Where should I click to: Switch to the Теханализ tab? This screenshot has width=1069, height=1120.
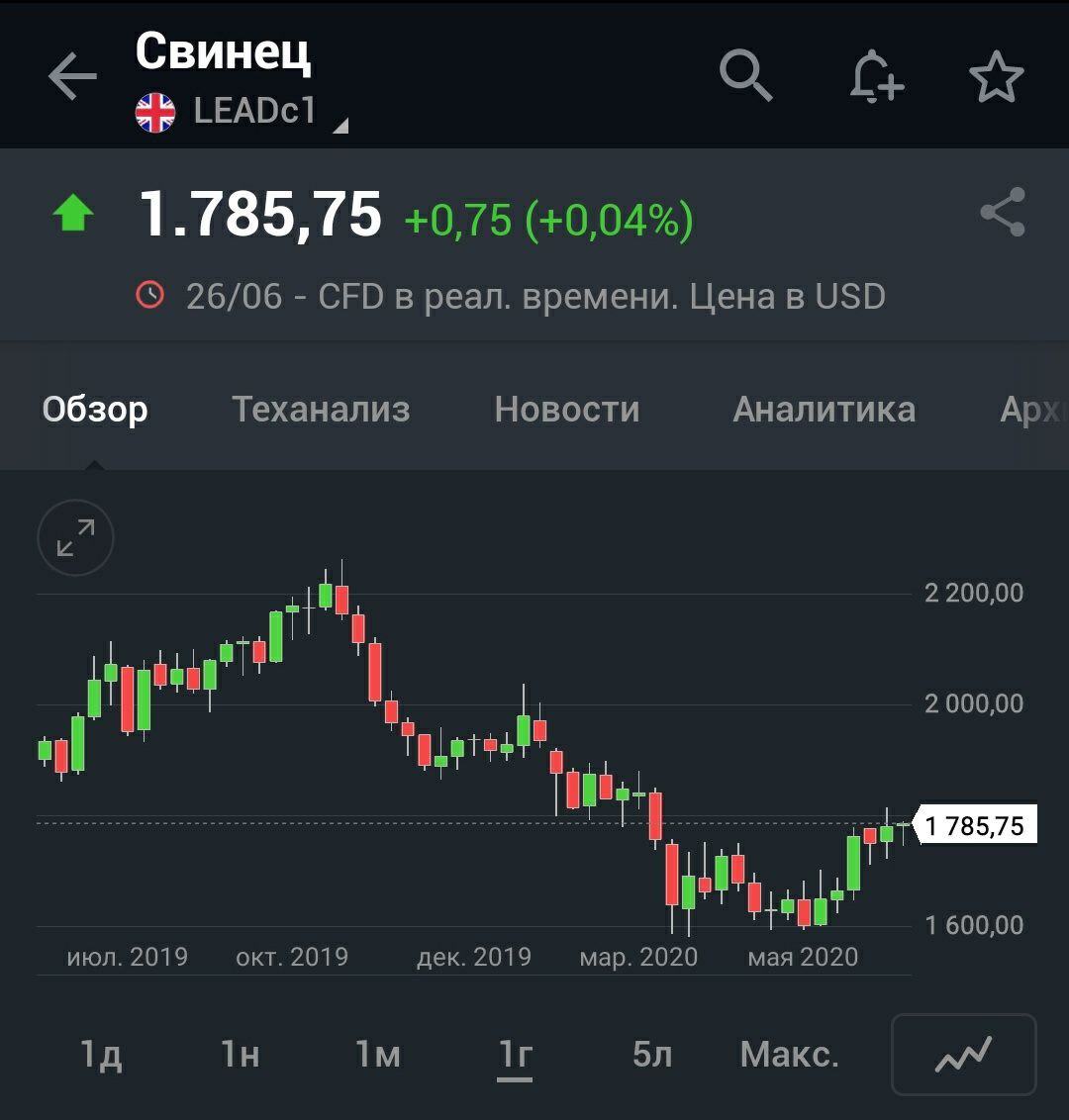point(321,409)
